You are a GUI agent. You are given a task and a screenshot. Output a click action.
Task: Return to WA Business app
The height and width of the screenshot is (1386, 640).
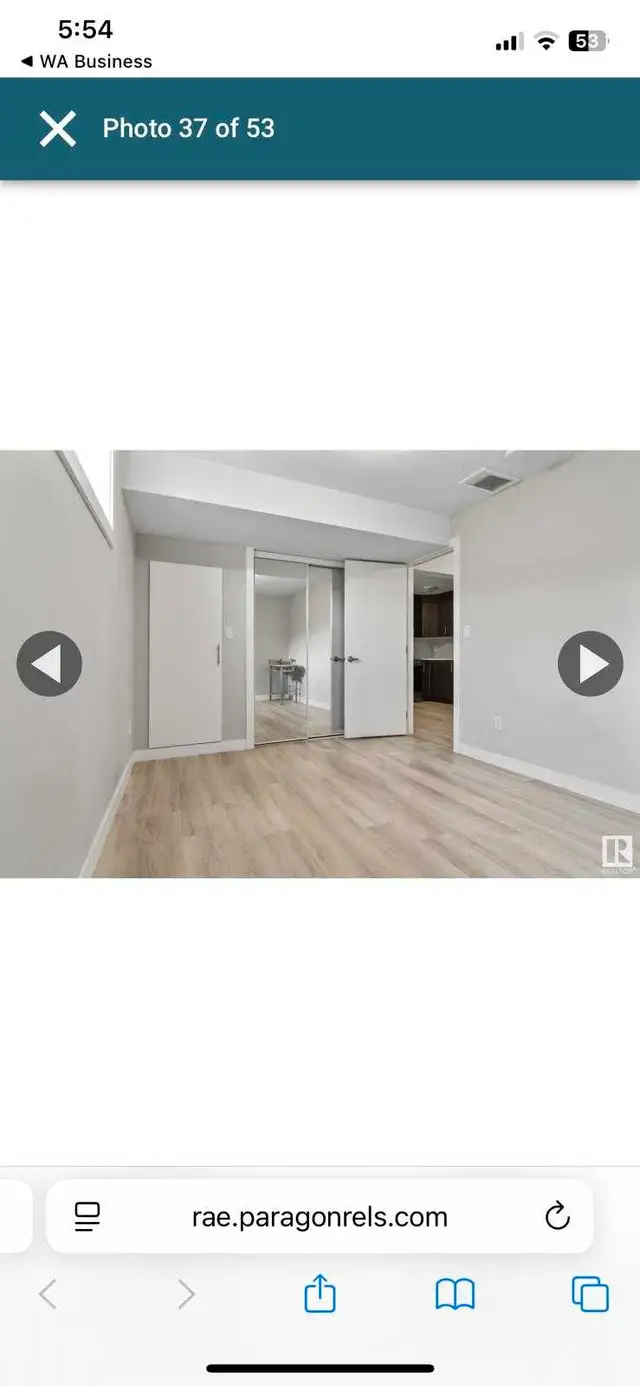pos(86,62)
